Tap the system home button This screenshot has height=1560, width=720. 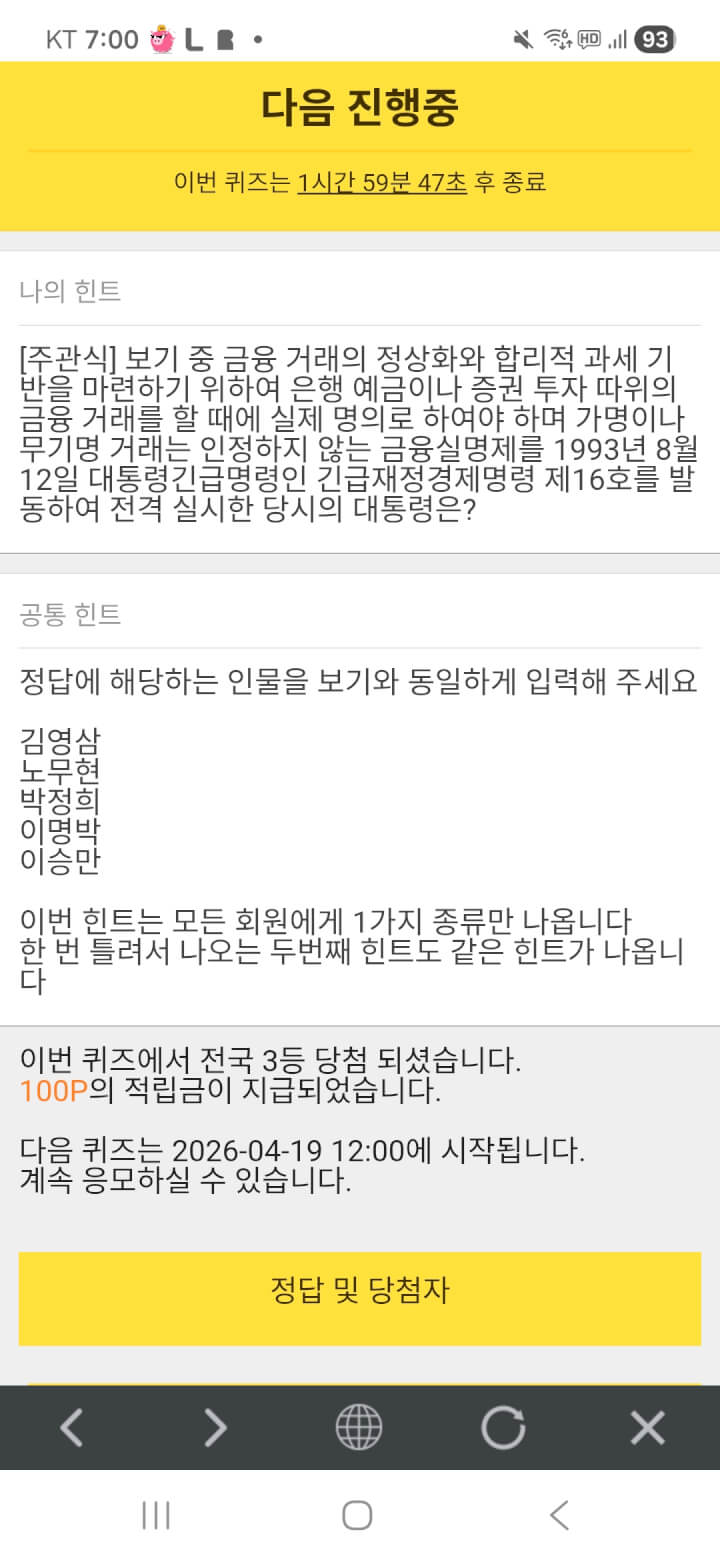pos(357,1515)
